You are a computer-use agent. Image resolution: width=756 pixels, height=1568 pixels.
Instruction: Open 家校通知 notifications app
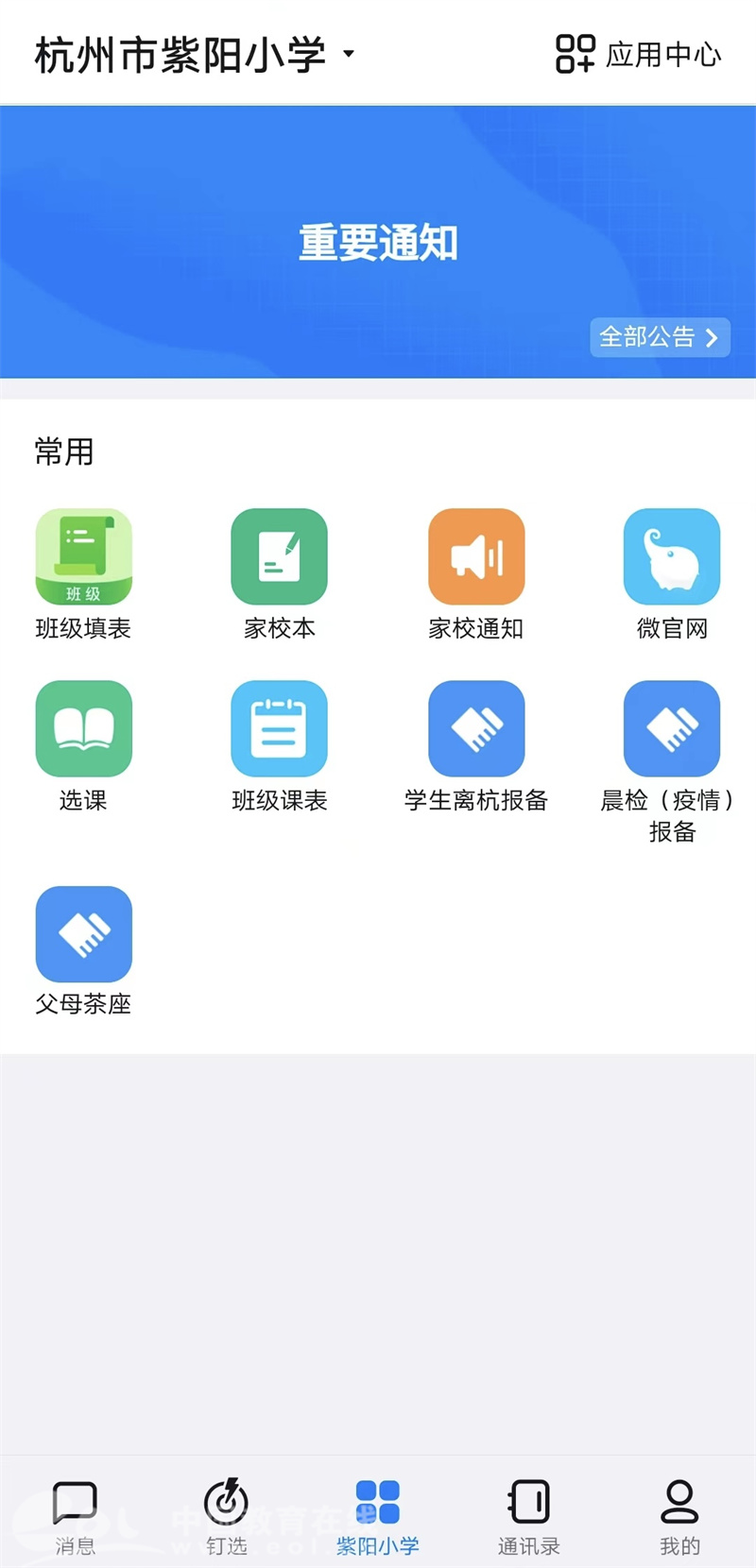coord(476,574)
